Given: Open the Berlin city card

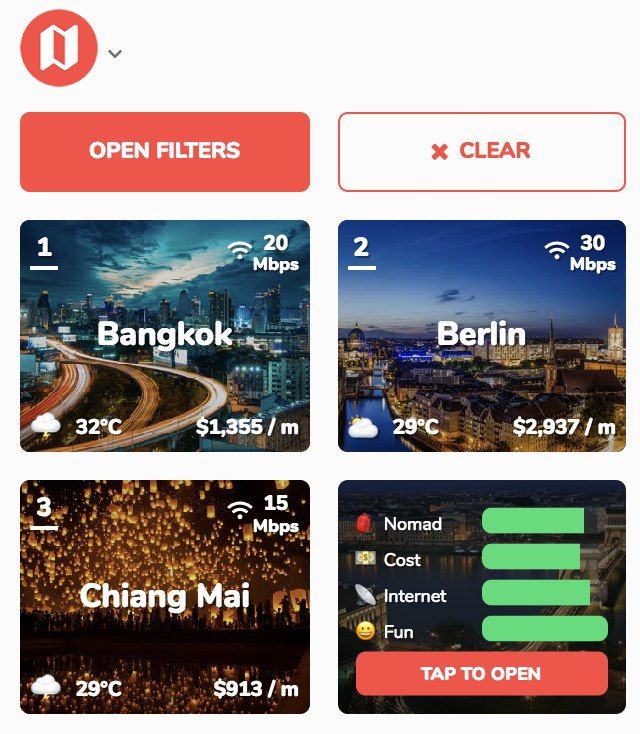Looking at the screenshot, I should coord(481,336).
